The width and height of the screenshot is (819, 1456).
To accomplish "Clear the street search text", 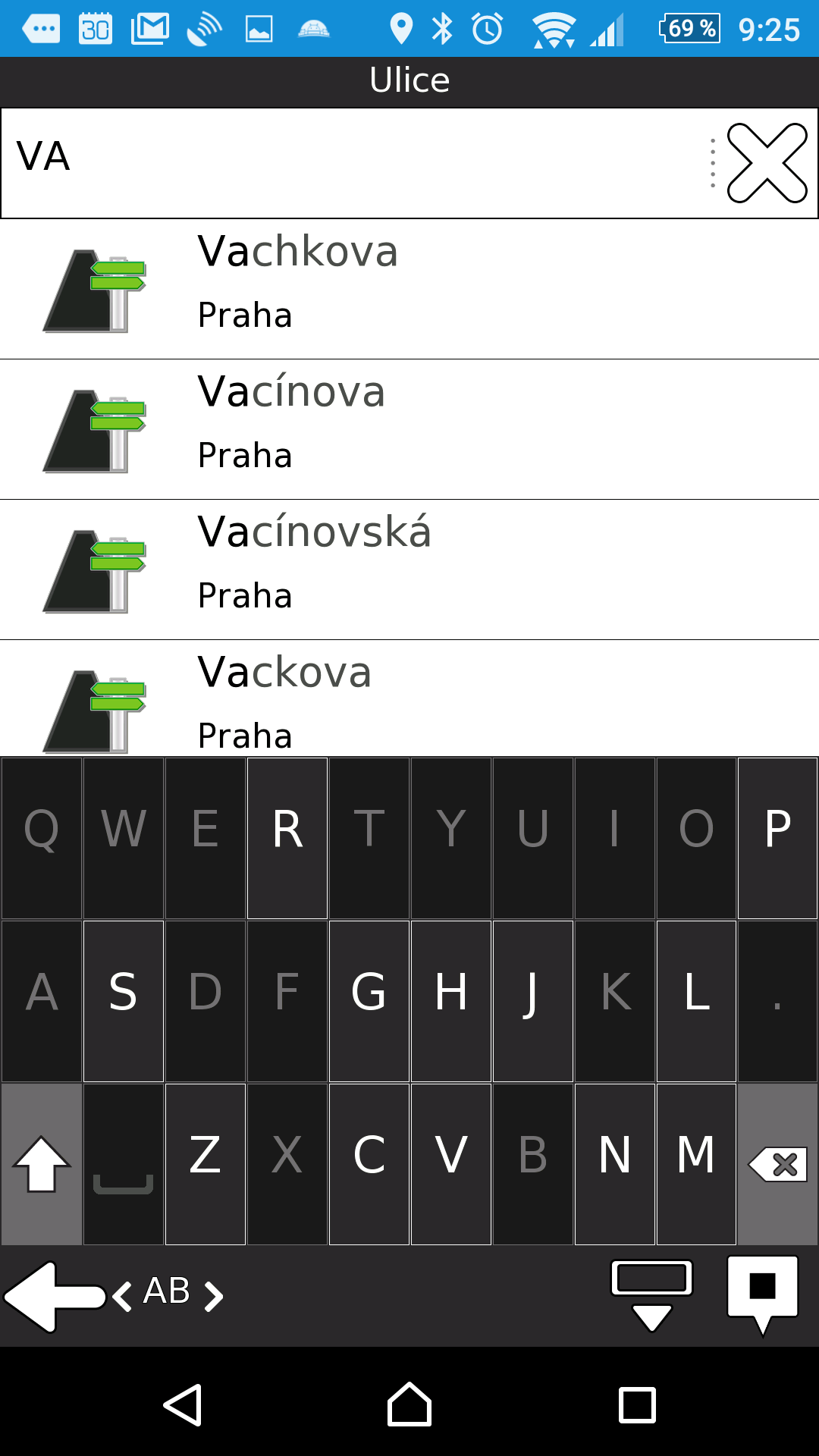I will pyautogui.click(x=767, y=163).
